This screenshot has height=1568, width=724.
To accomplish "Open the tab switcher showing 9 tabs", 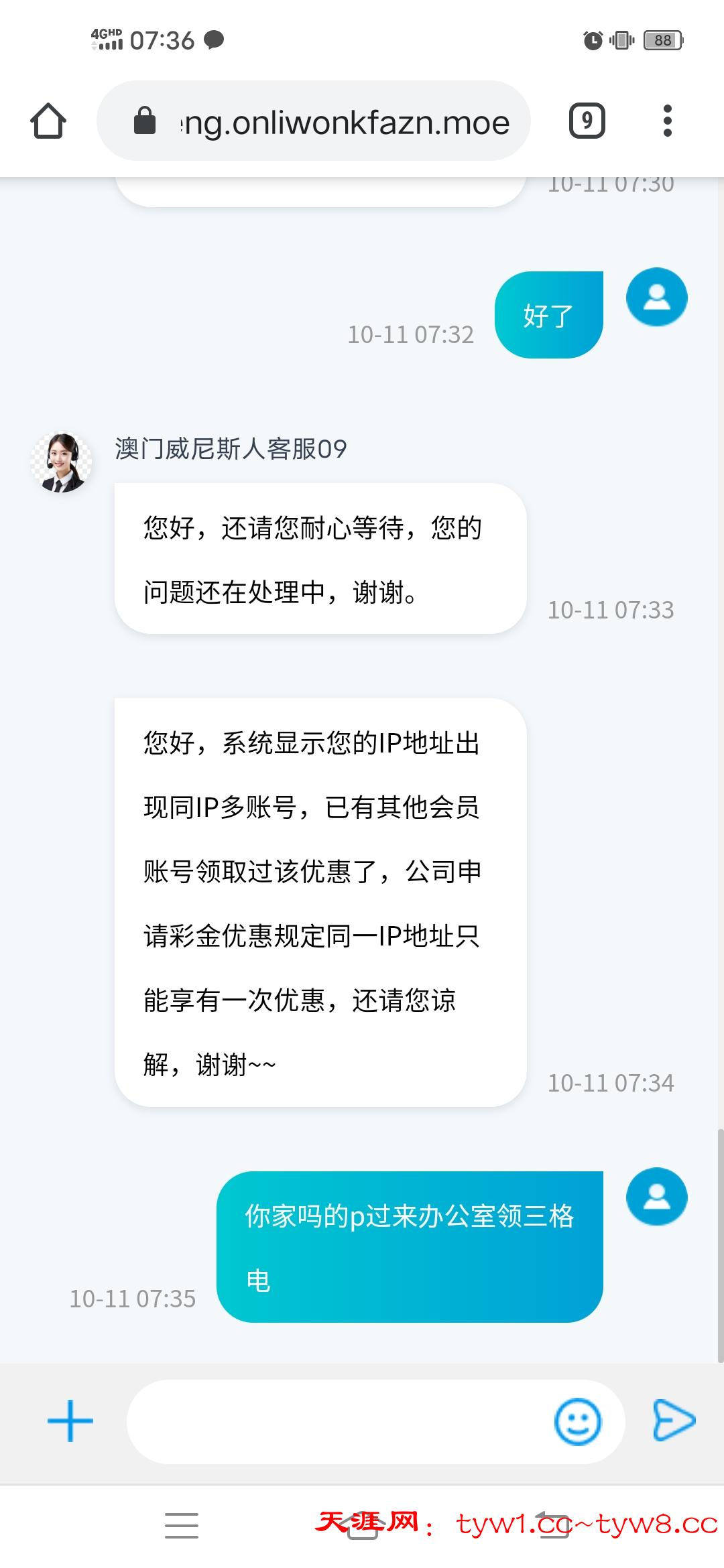I will (x=587, y=121).
